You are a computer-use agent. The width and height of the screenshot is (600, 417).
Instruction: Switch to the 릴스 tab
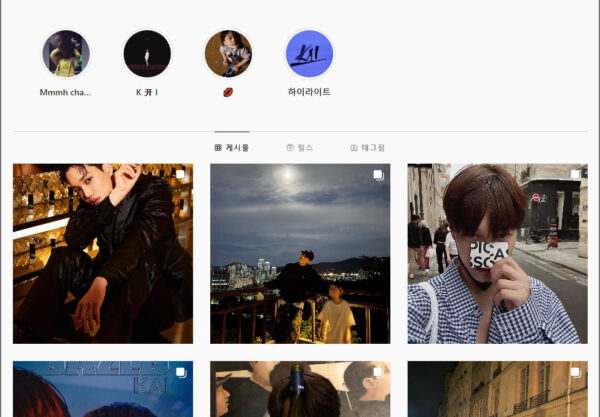pyautogui.click(x=299, y=147)
